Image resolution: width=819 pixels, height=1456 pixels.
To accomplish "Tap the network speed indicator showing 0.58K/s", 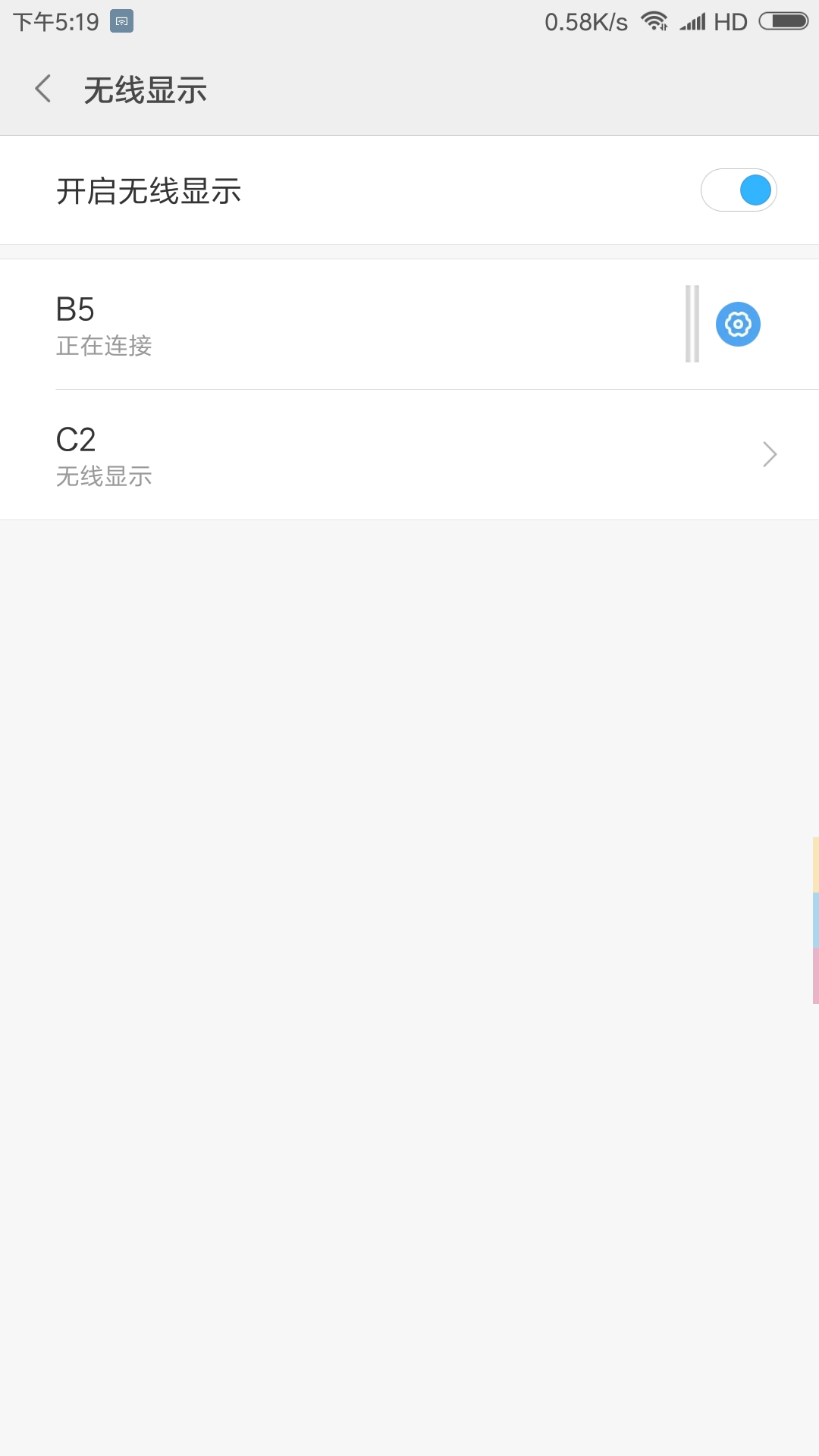I will (x=585, y=20).
